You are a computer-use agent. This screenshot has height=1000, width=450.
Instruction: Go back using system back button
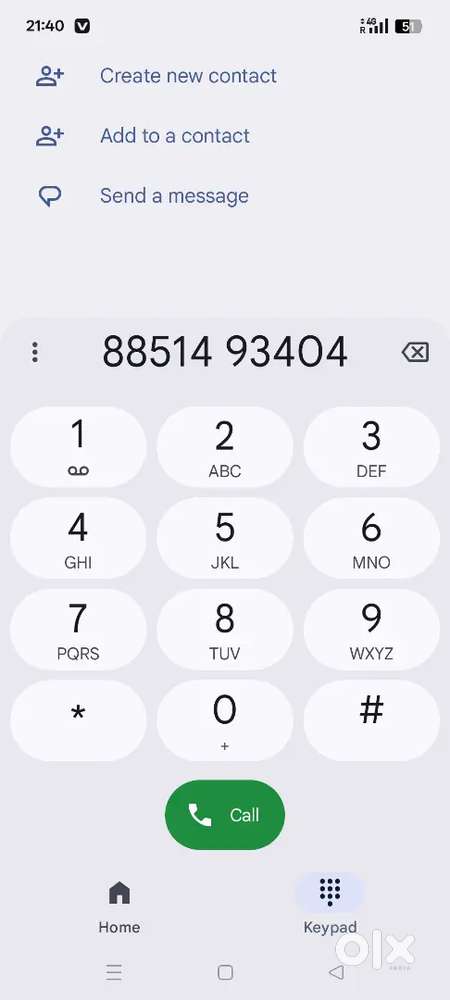(336, 972)
